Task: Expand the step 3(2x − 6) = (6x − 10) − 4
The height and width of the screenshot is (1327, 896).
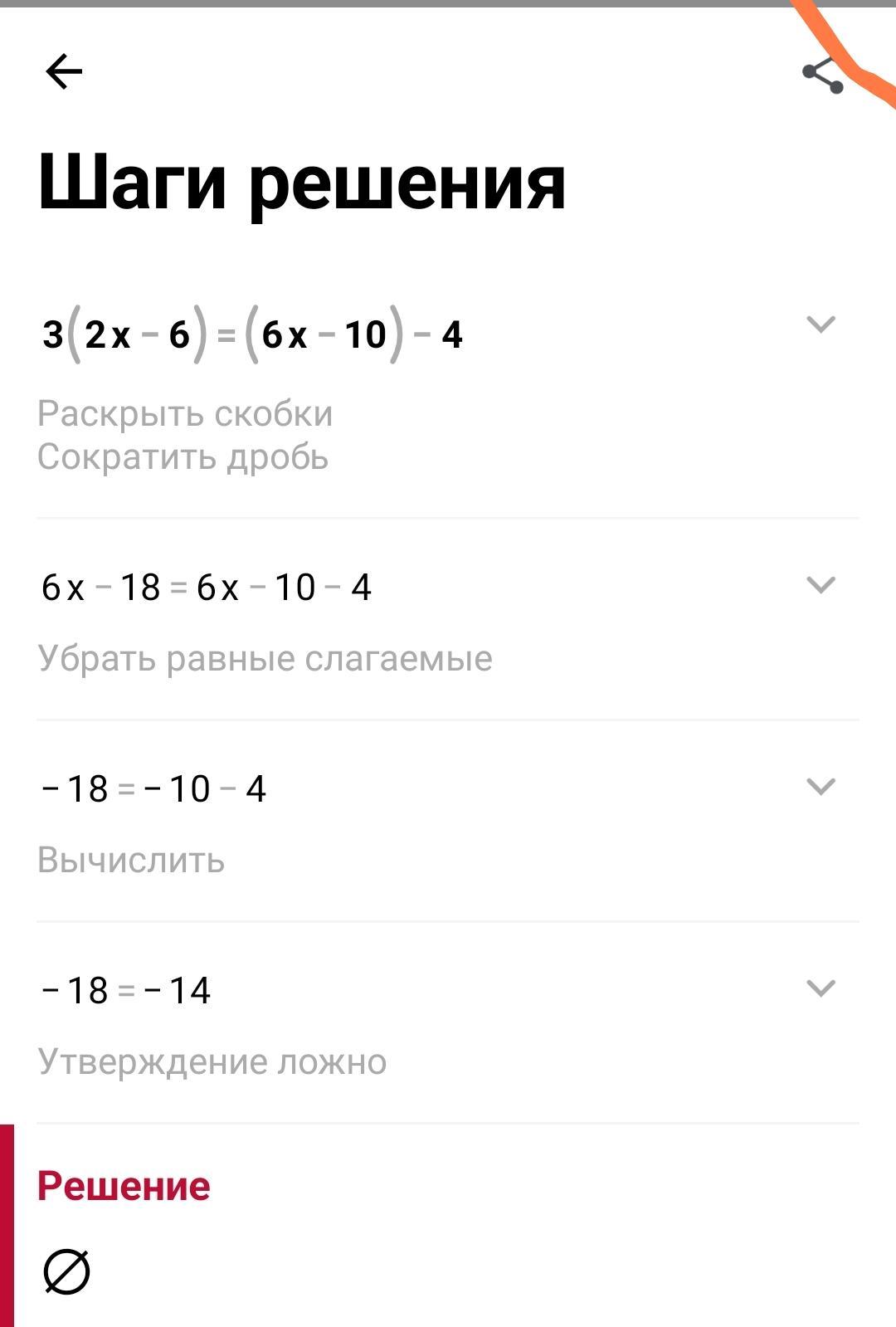Action: tap(821, 324)
